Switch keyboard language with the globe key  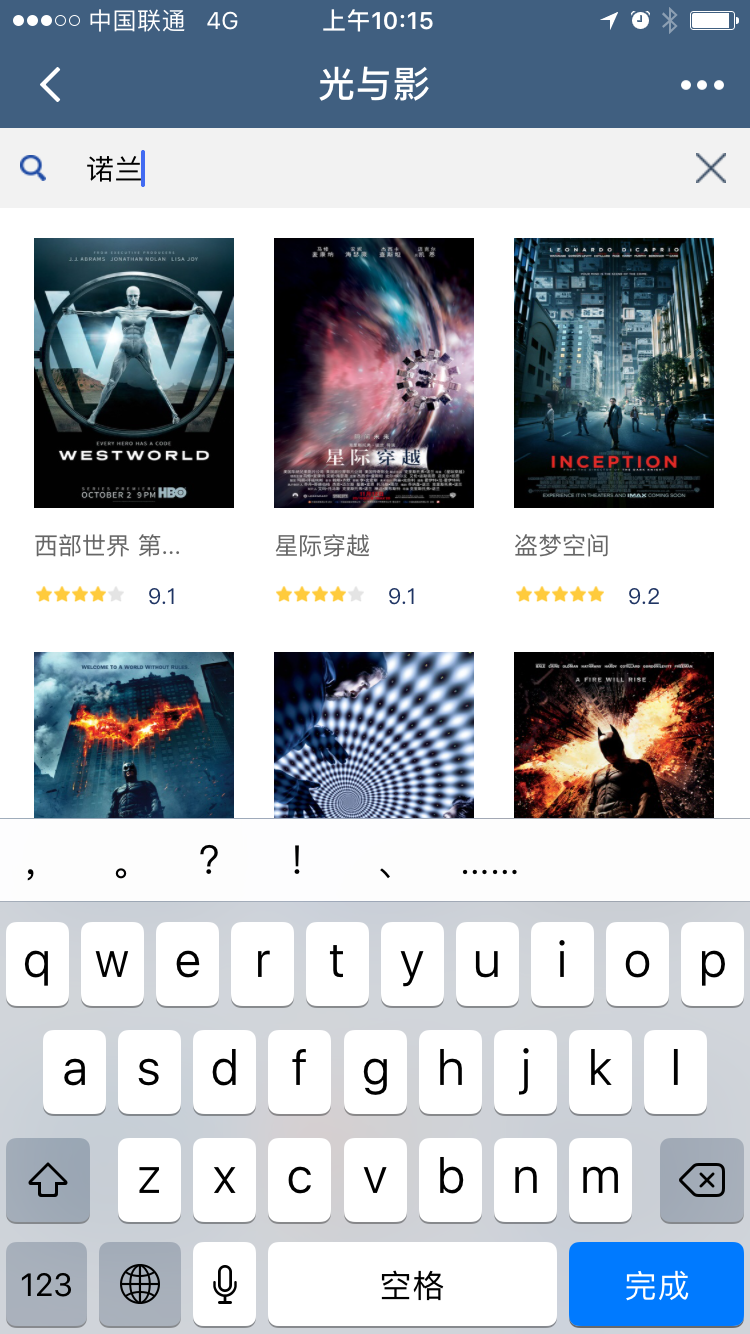(x=140, y=1284)
